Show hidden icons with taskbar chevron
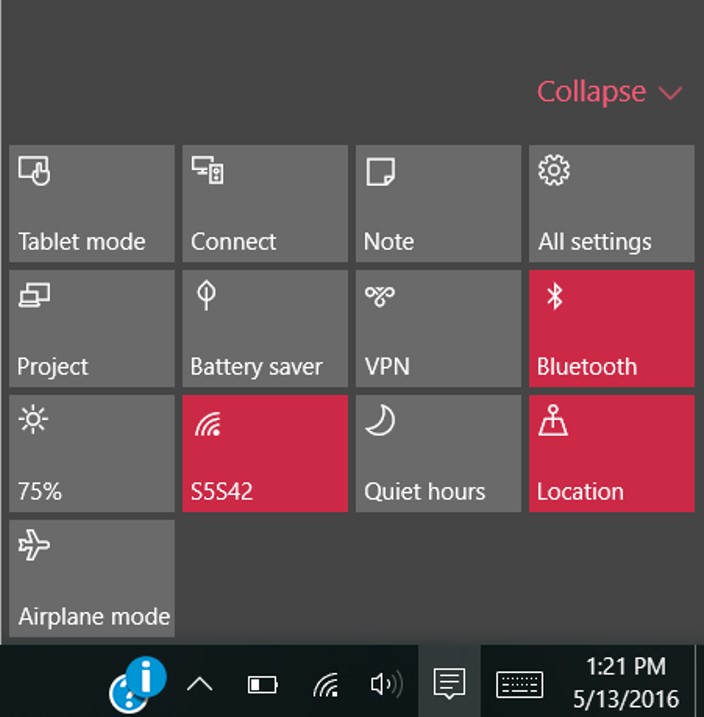 pyautogui.click(x=200, y=685)
